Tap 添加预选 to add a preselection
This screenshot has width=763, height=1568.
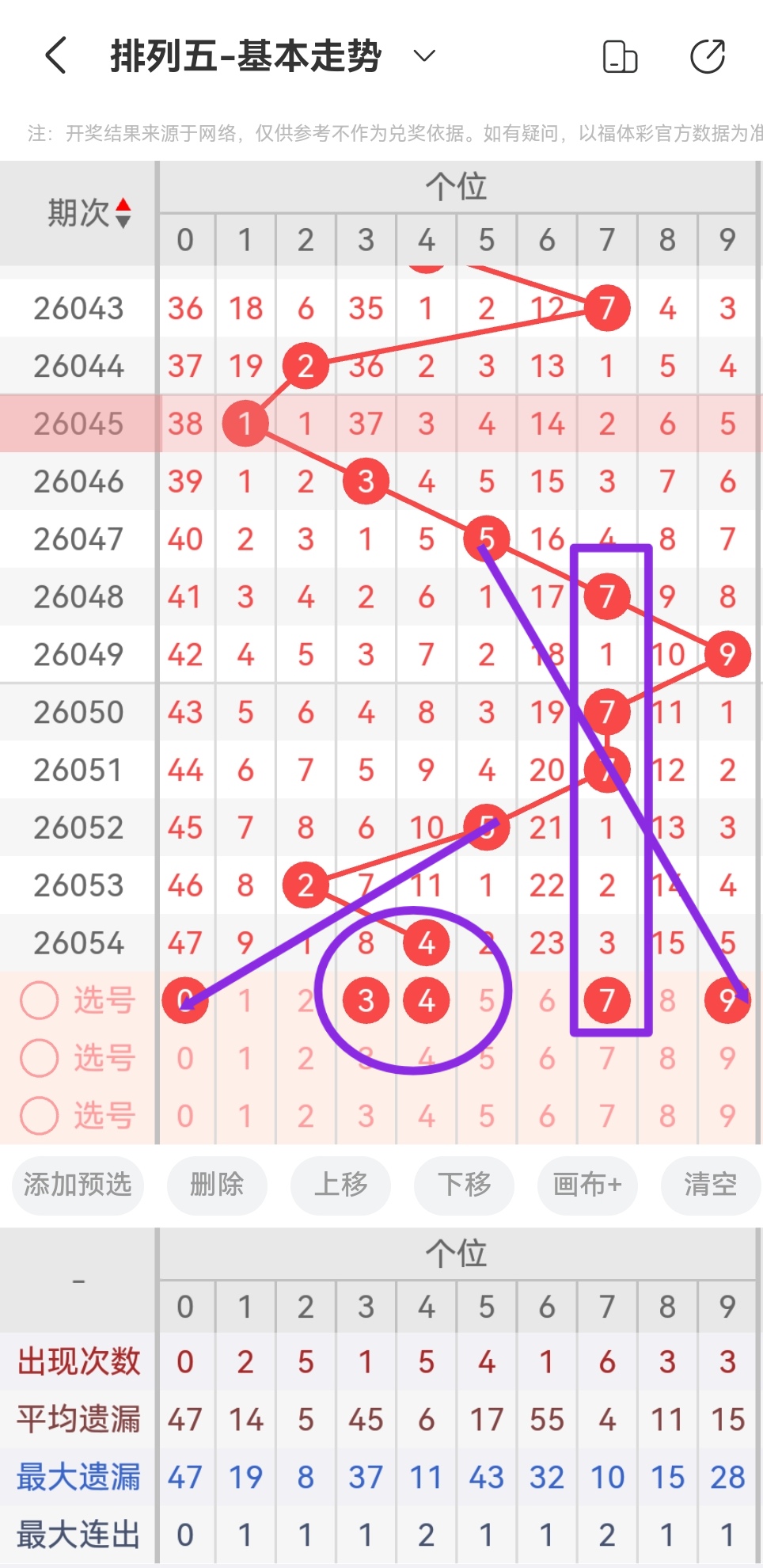tap(78, 1185)
